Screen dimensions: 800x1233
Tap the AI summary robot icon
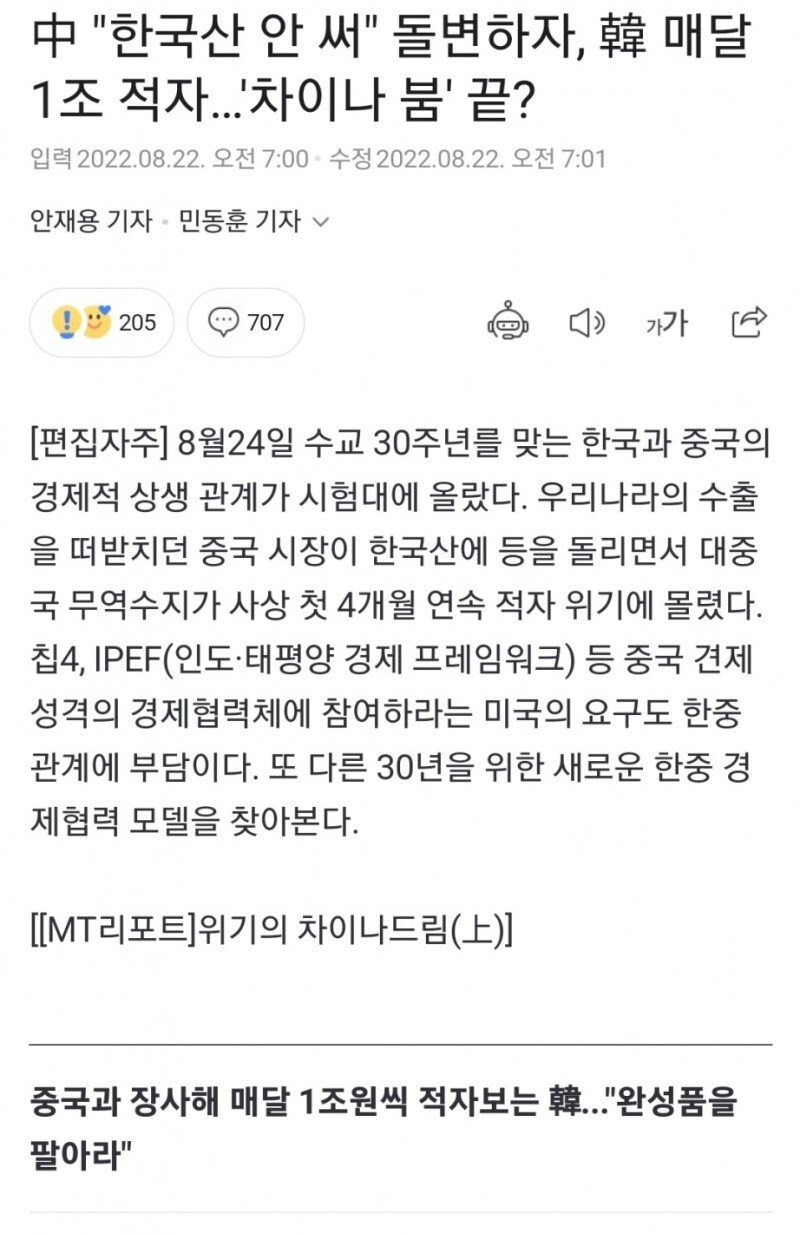[x=508, y=322]
